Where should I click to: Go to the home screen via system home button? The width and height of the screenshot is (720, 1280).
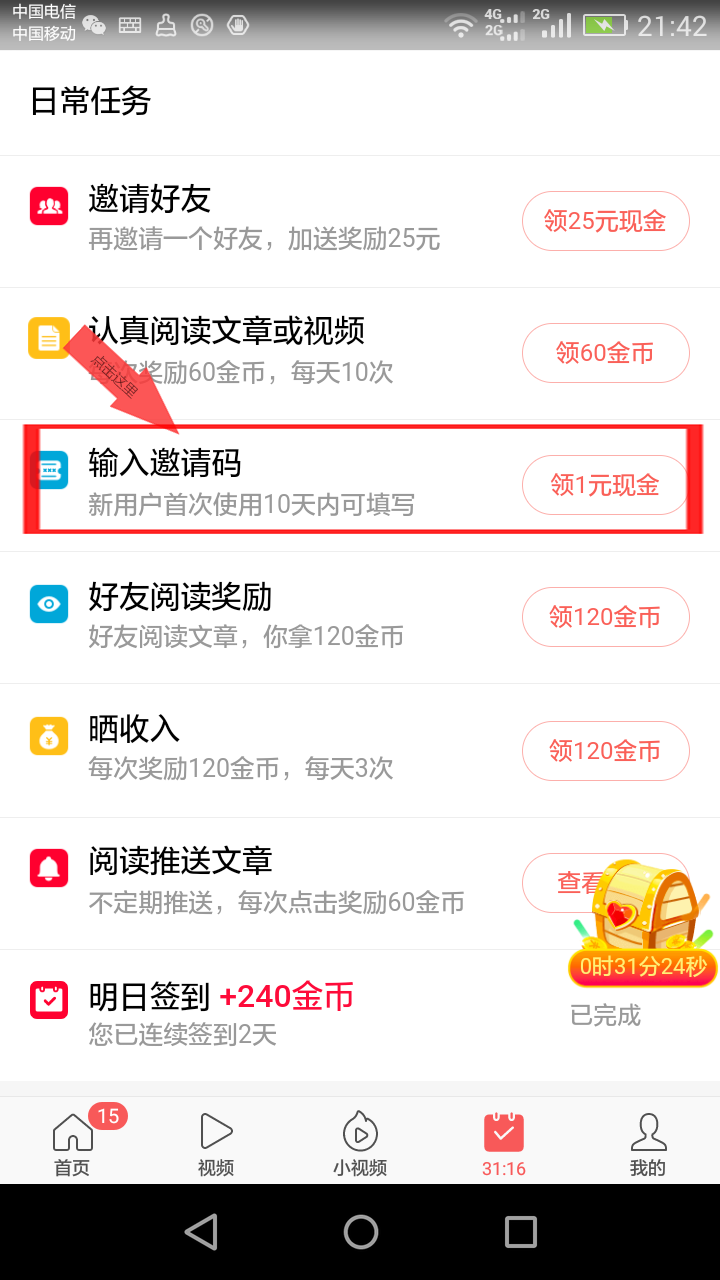(x=360, y=1232)
